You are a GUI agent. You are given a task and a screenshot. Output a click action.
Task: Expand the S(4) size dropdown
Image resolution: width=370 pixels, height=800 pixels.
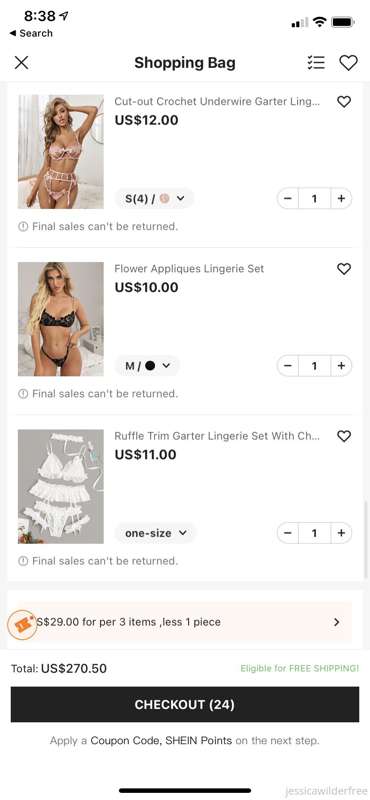tap(155, 198)
